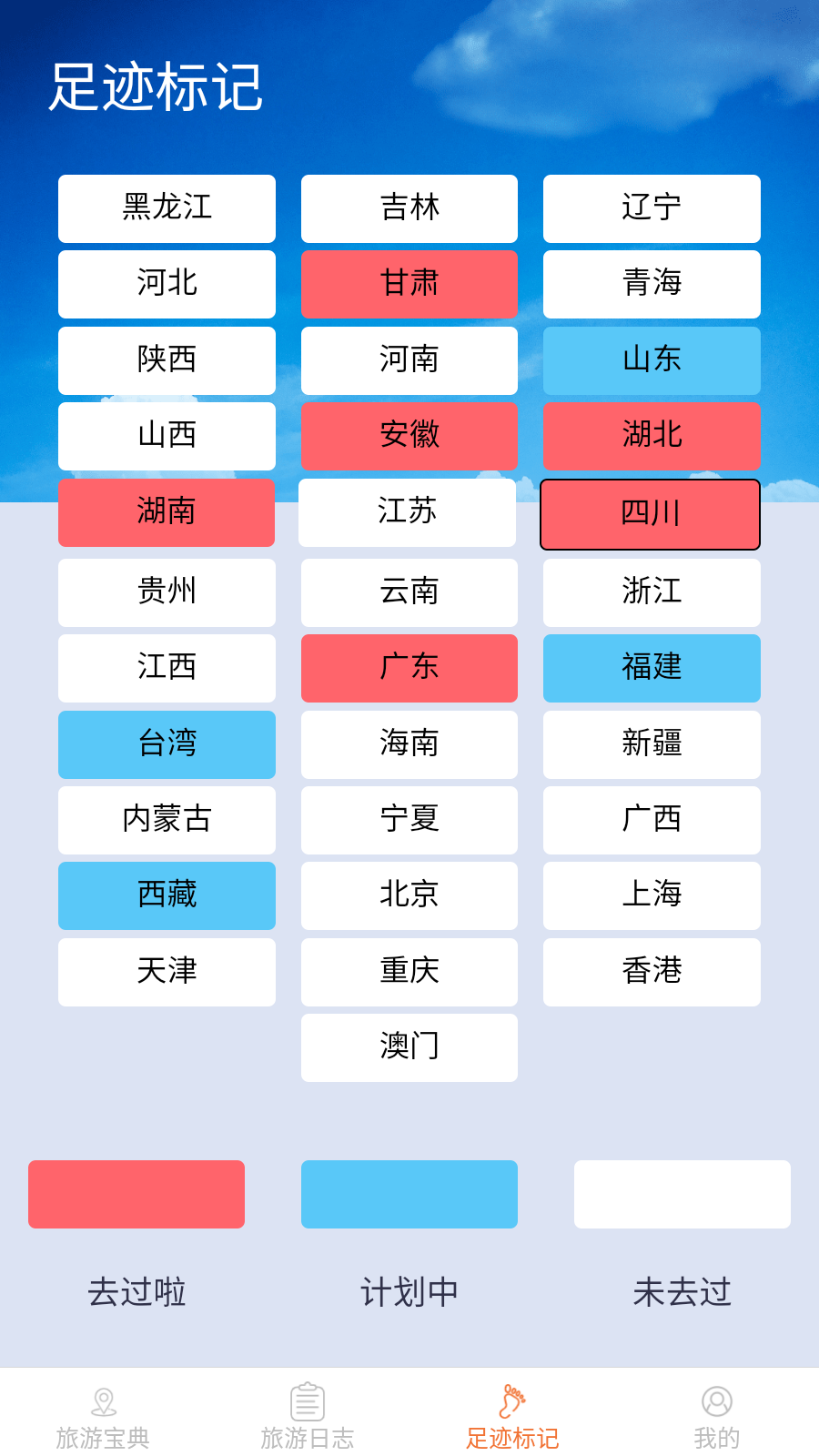
Task: Select the 足迹标记 tab
Action: point(512,1415)
